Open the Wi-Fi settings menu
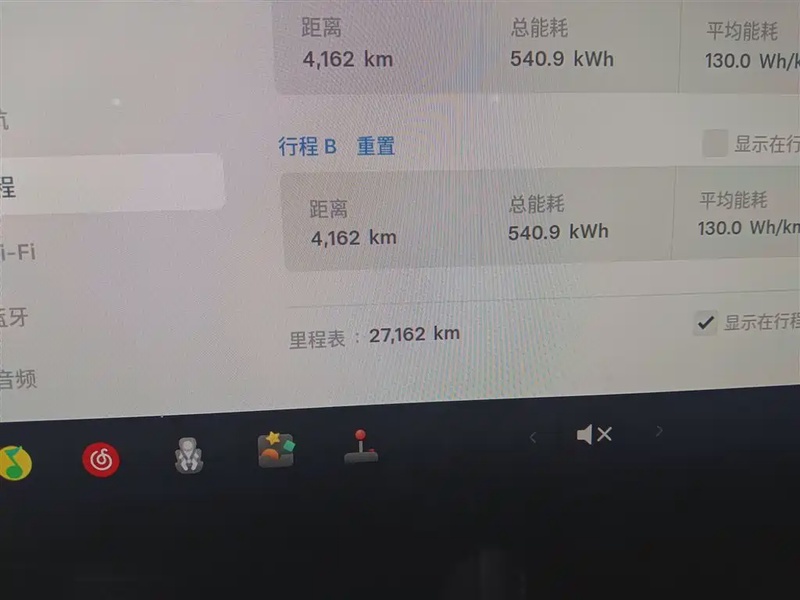 [x=18, y=251]
